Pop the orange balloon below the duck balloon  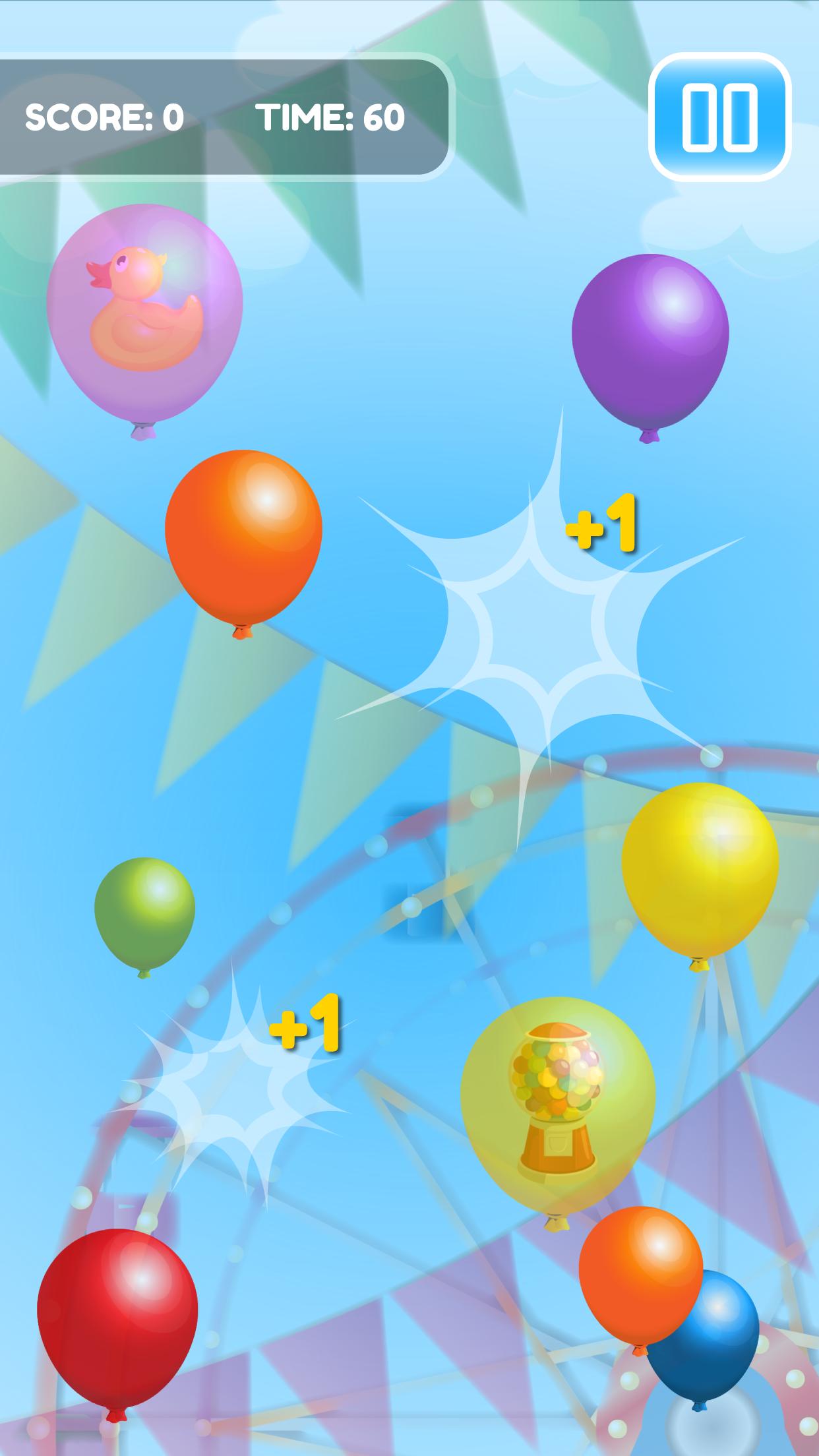click(x=243, y=535)
